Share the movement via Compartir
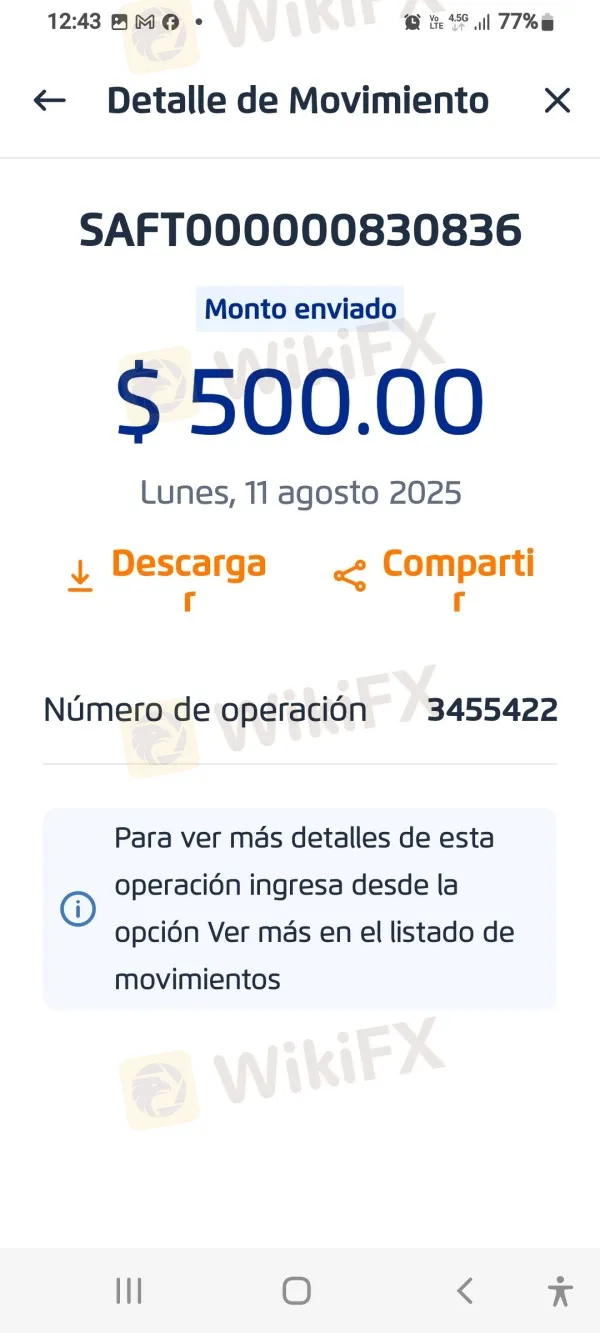 pyautogui.click(x=434, y=578)
